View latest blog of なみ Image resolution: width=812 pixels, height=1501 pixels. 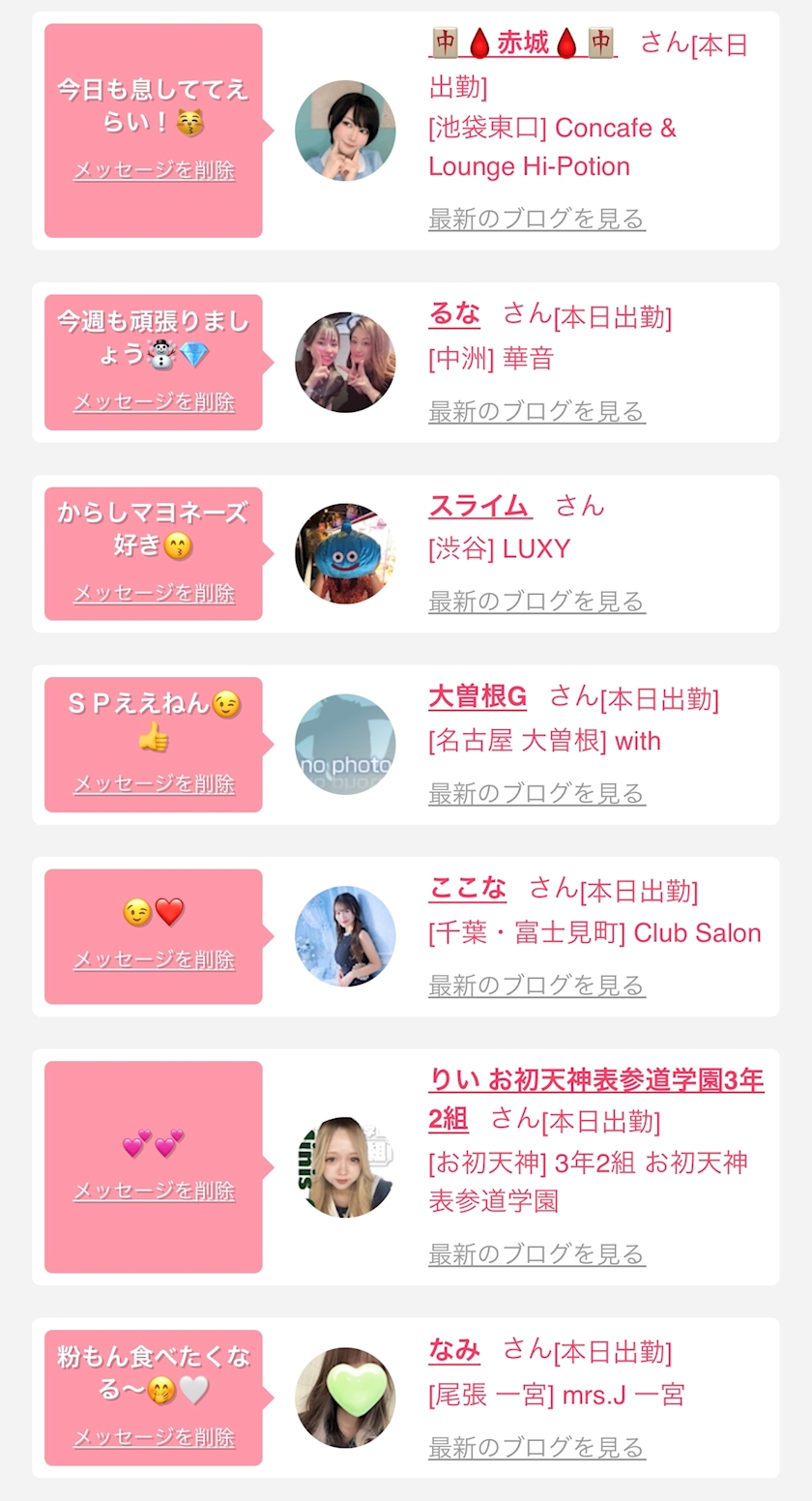[x=536, y=1448]
